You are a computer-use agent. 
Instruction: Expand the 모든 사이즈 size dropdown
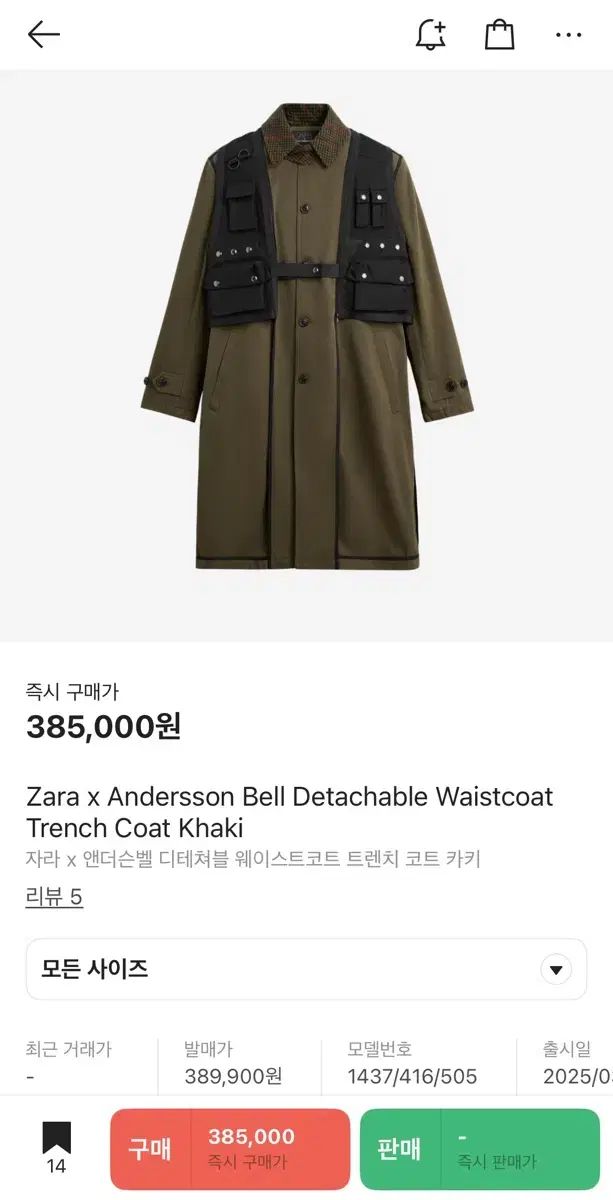pos(306,969)
